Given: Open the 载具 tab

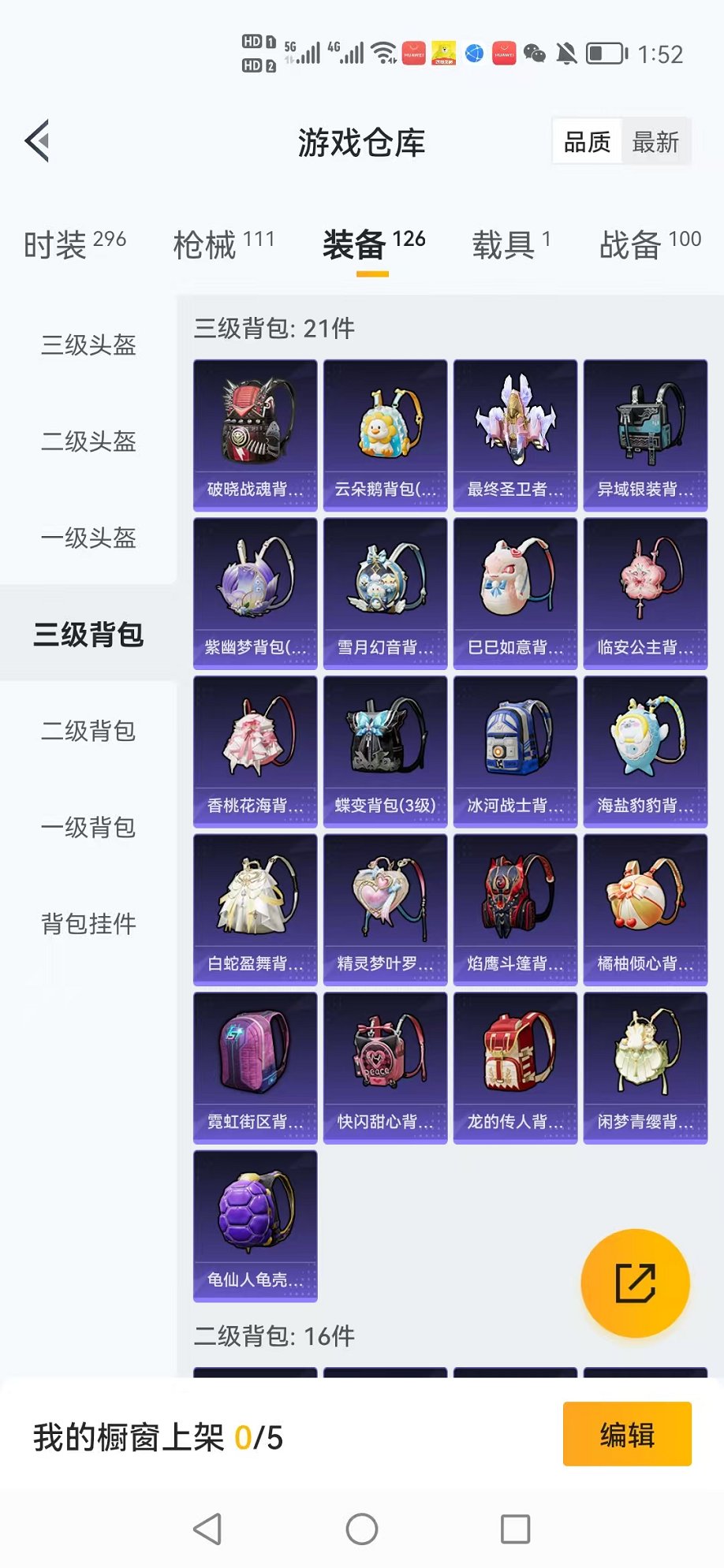Looking at the screenshot, I should pyautogui.click(x=510, y=244).
